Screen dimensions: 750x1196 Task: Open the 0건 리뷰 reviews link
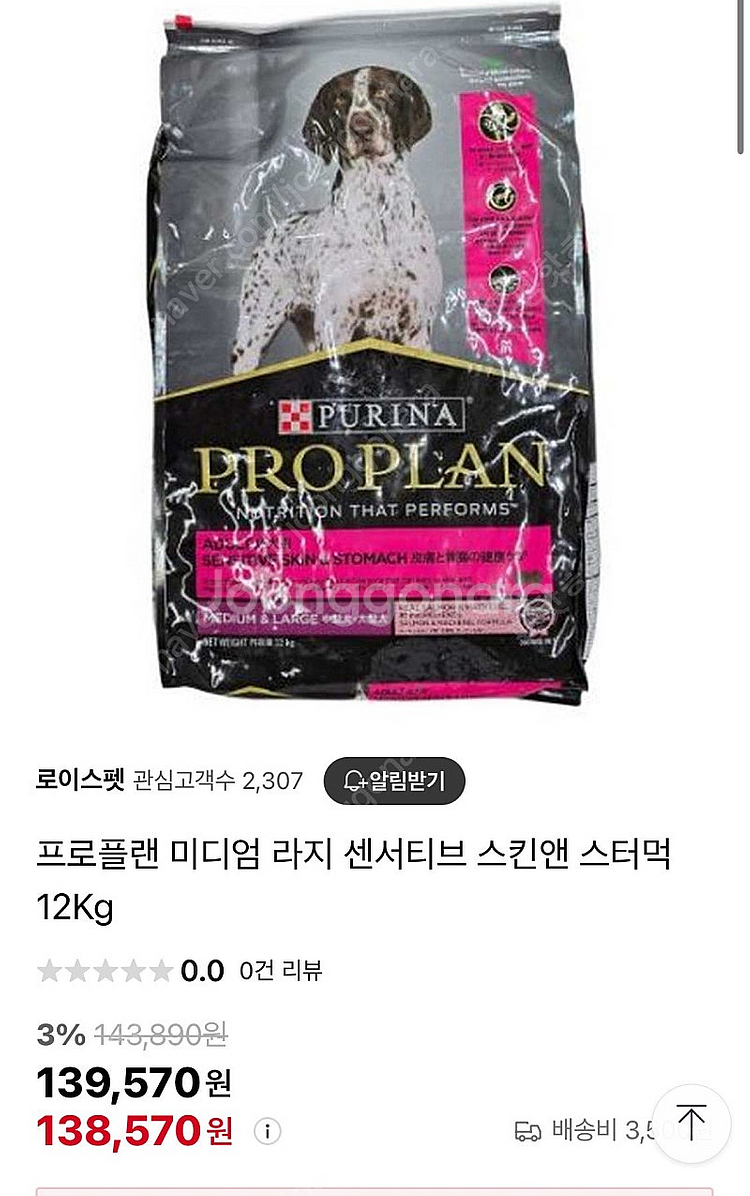280,970
